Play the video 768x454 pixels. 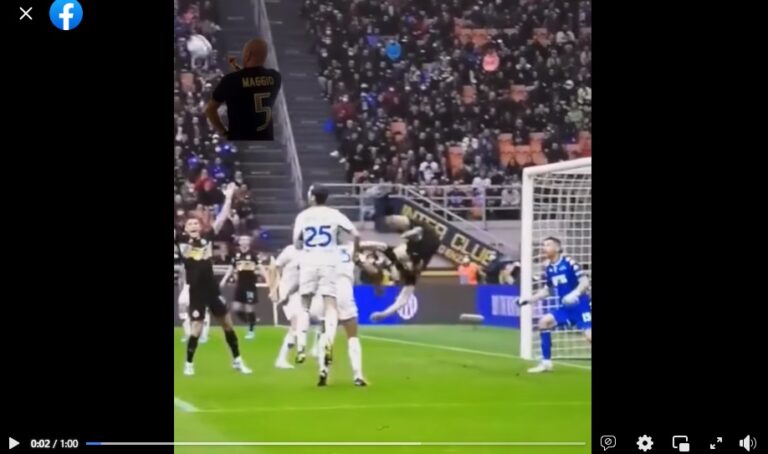tap(14, 443)
